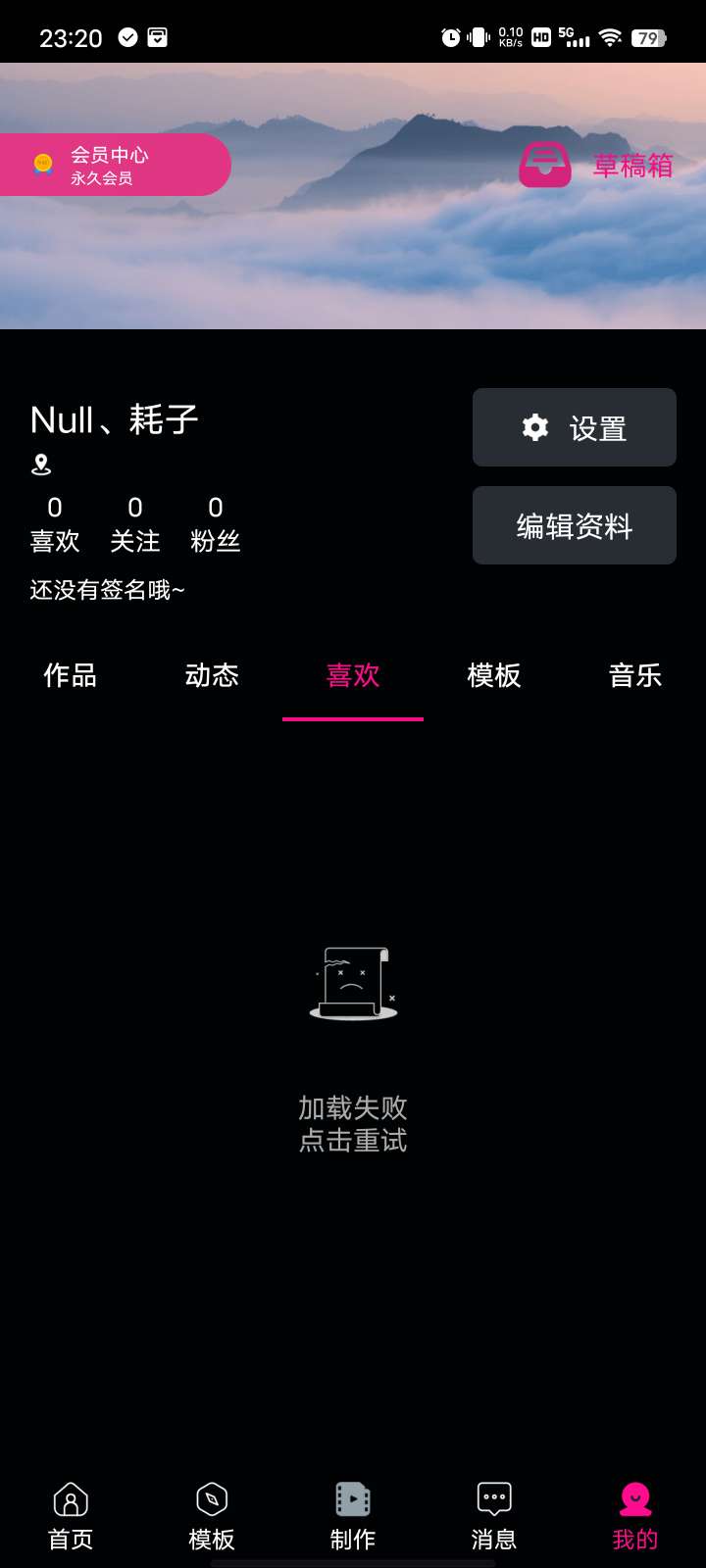
Task: Open 制作 in the bottom navigation
Action: 353,1515
